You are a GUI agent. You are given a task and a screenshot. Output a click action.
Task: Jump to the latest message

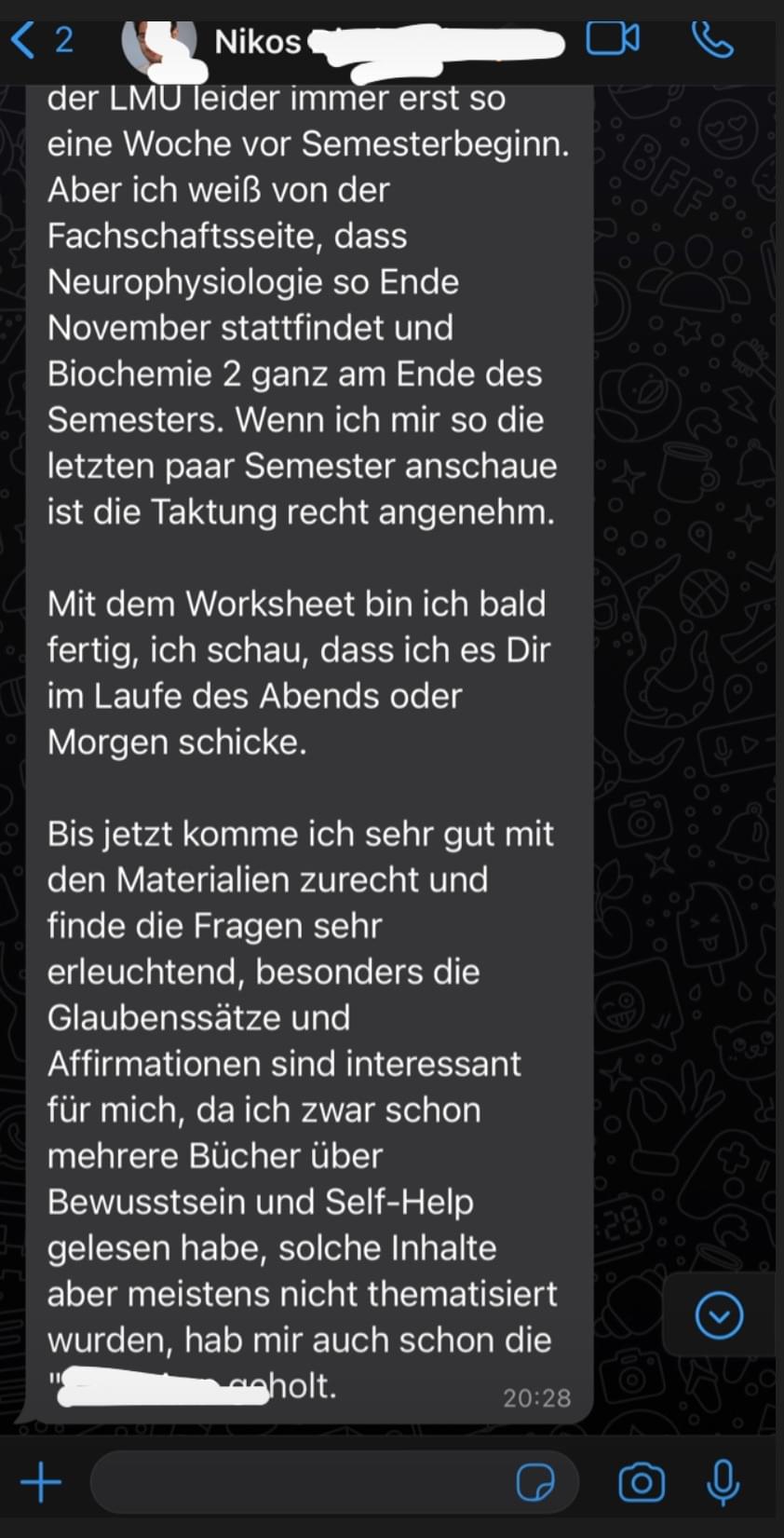tap(719, 1315)
